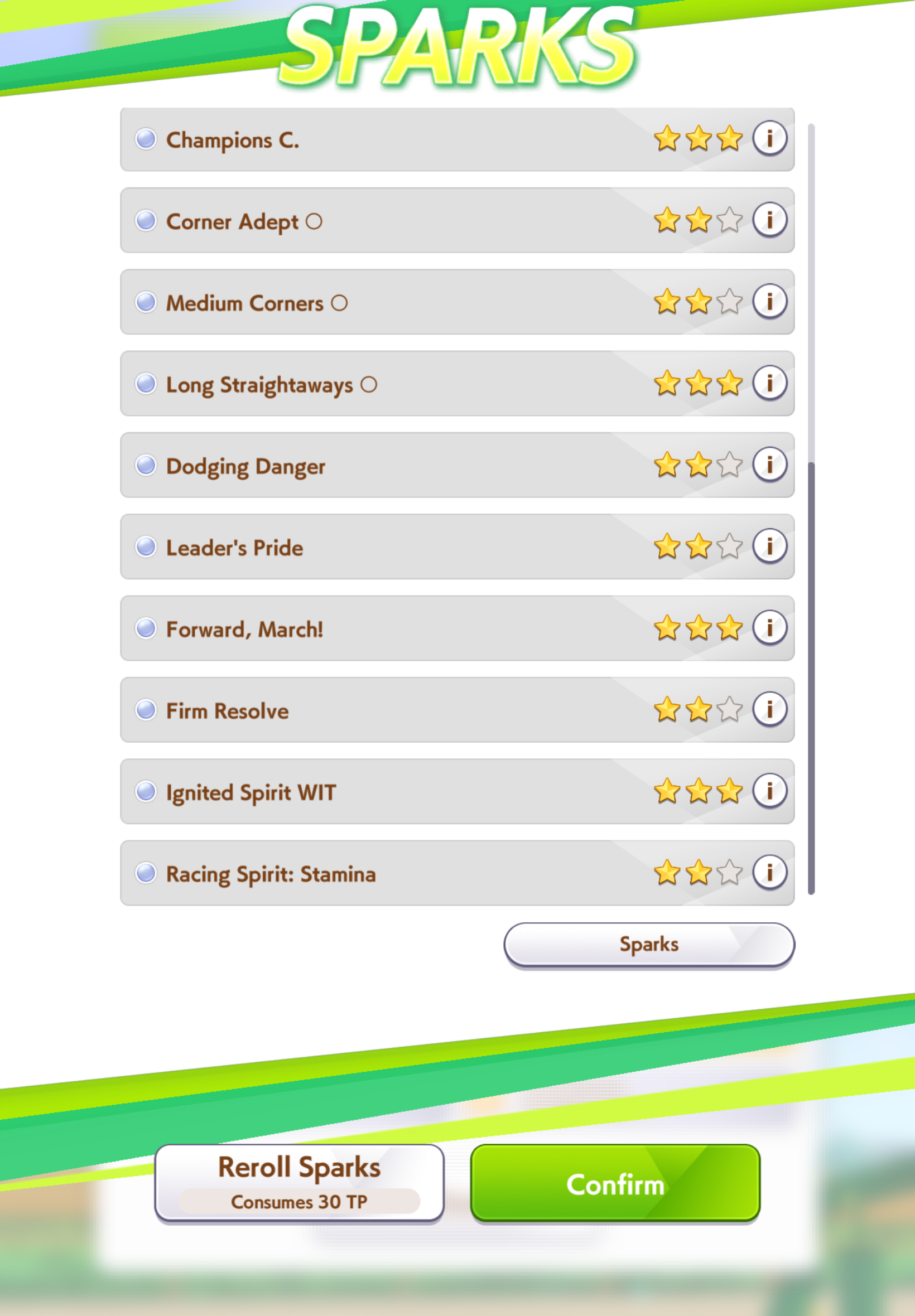Show Leader's Pride info

pos(769,546)
